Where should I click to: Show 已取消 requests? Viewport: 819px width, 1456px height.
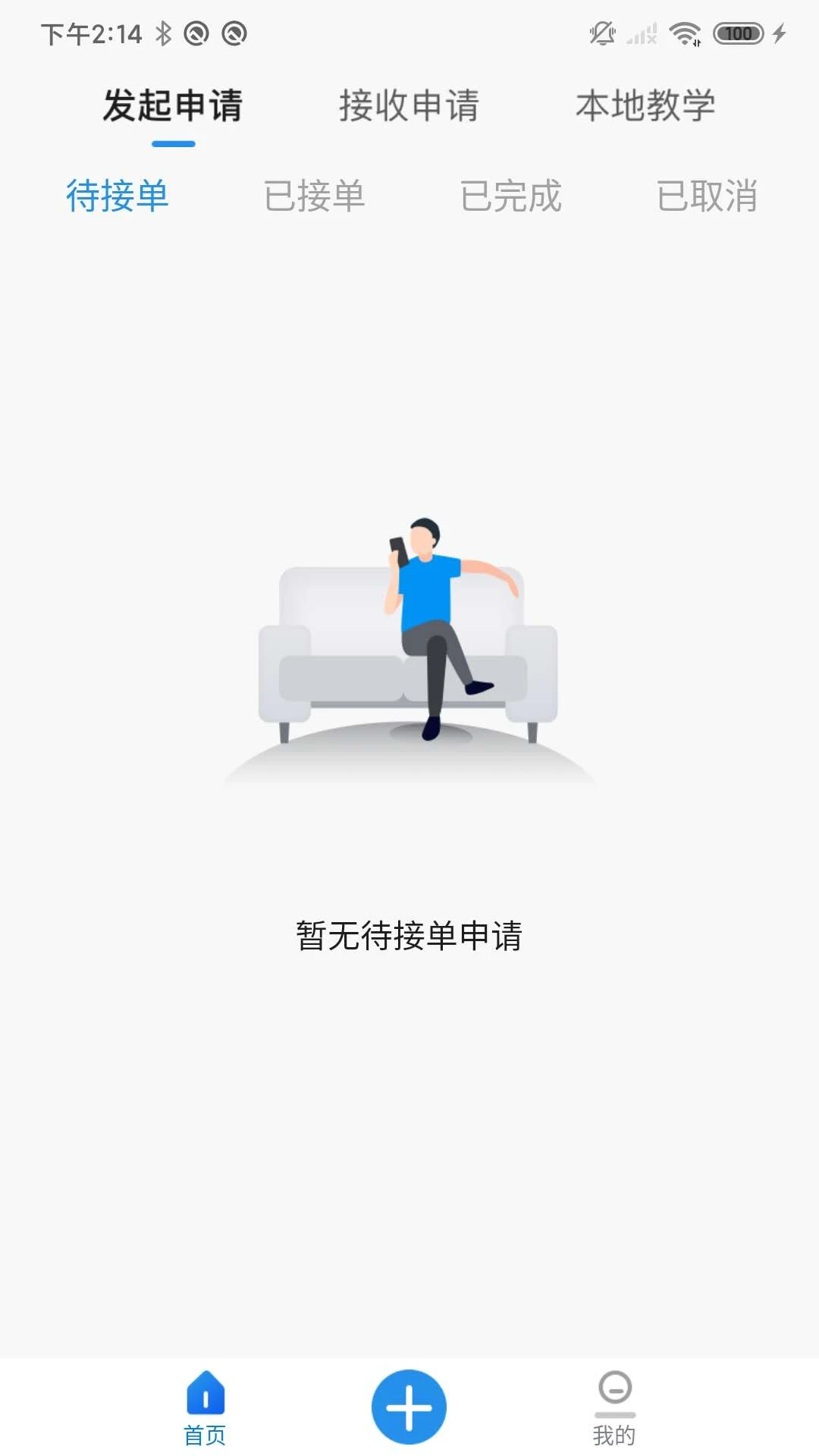click(707, 196)
